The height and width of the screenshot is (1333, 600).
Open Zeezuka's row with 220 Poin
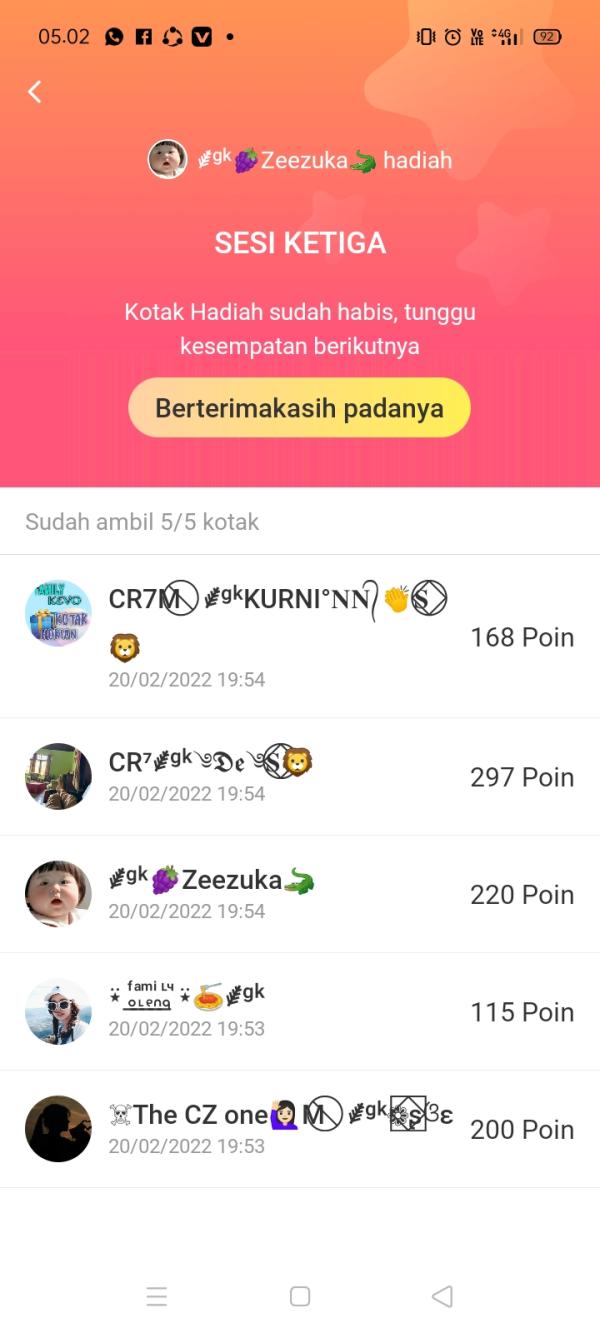pyautogui.click(x=300, y=894)
